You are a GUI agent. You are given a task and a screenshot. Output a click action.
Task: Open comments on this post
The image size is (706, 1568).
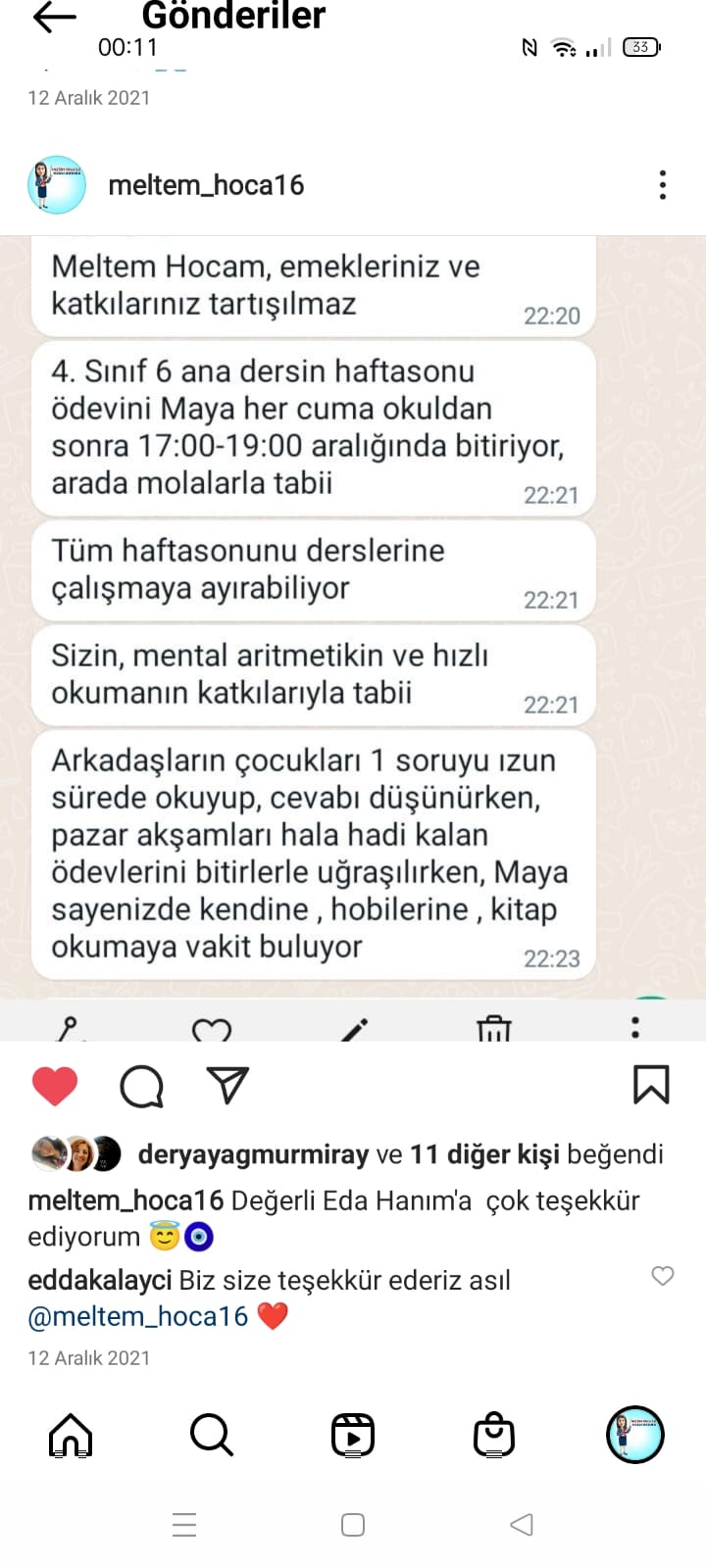tap(141, 1086)
